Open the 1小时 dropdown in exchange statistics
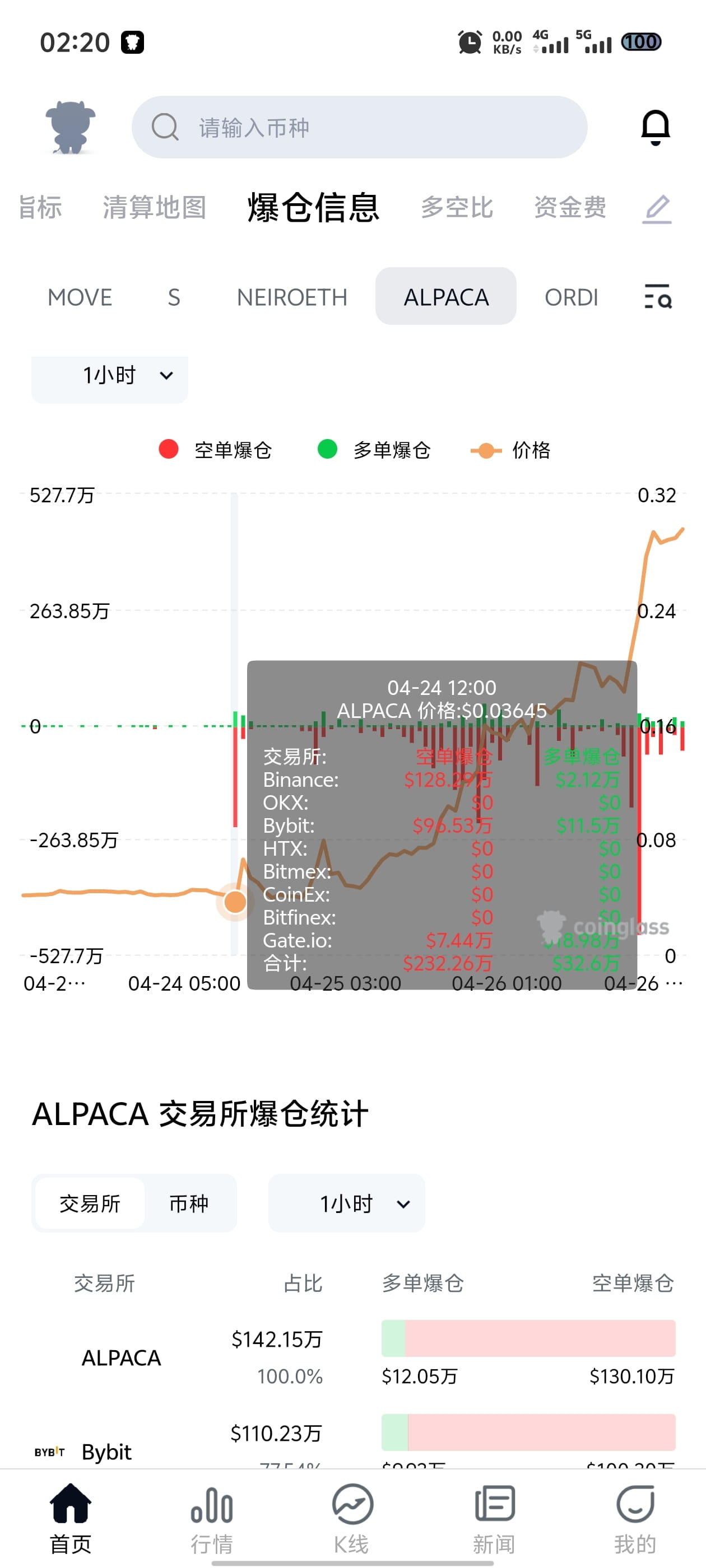The height and width of the screenshot is (1568, 706). (345, 1202)
